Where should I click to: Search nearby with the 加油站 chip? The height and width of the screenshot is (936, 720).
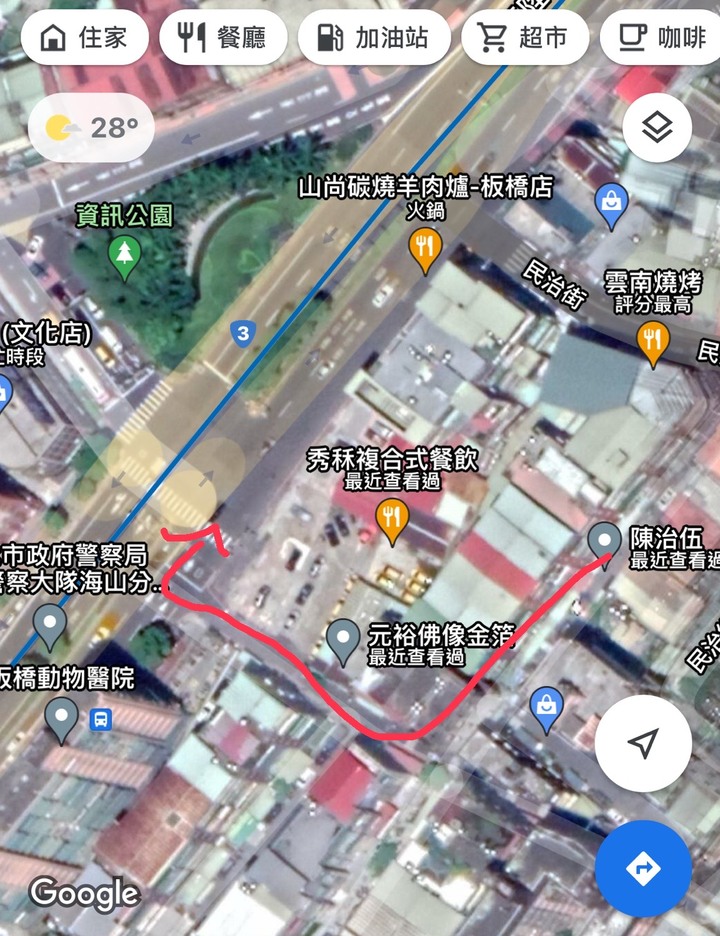click(x=374, y=38)
